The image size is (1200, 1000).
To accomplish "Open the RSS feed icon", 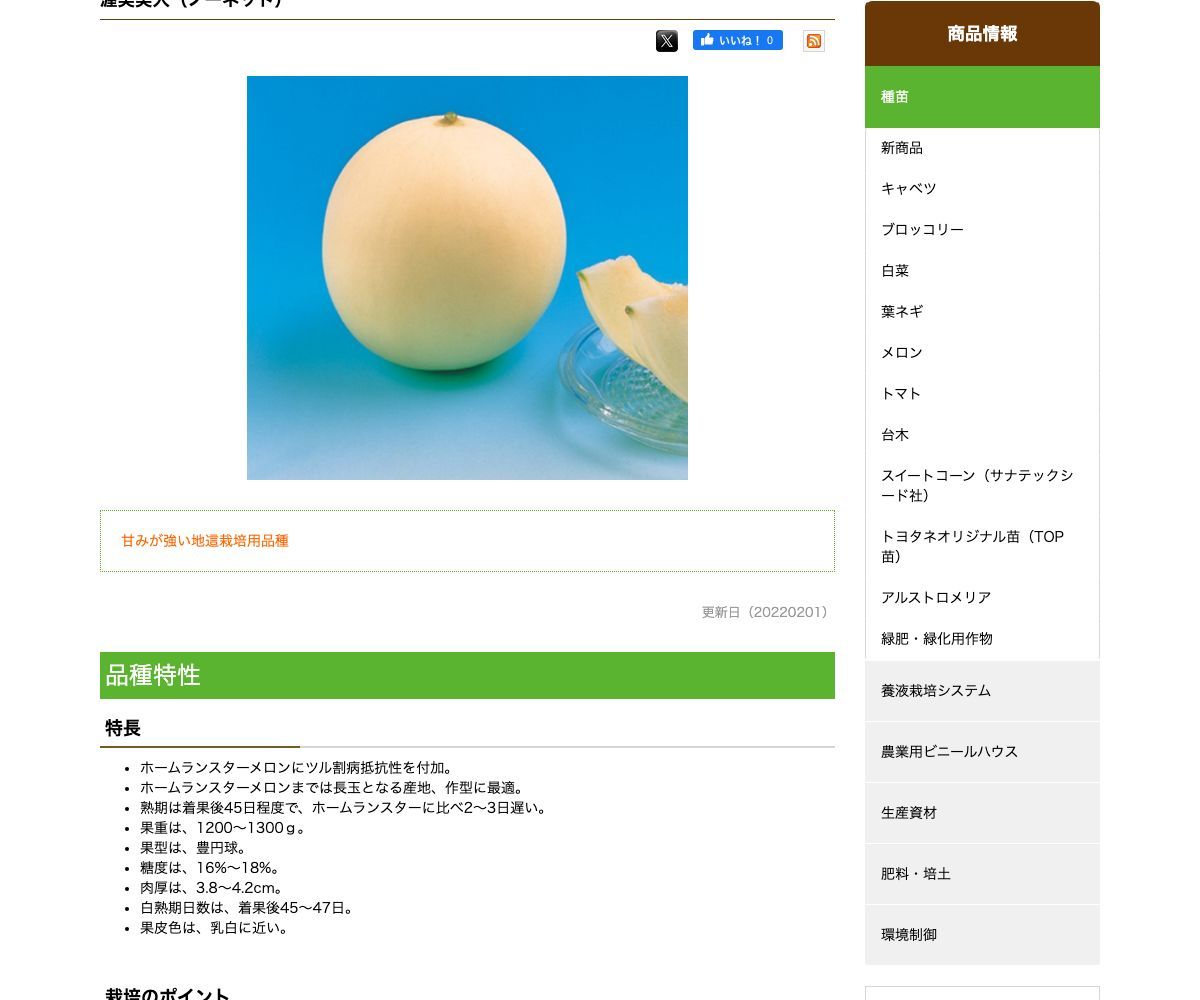I will click(814, 41).
